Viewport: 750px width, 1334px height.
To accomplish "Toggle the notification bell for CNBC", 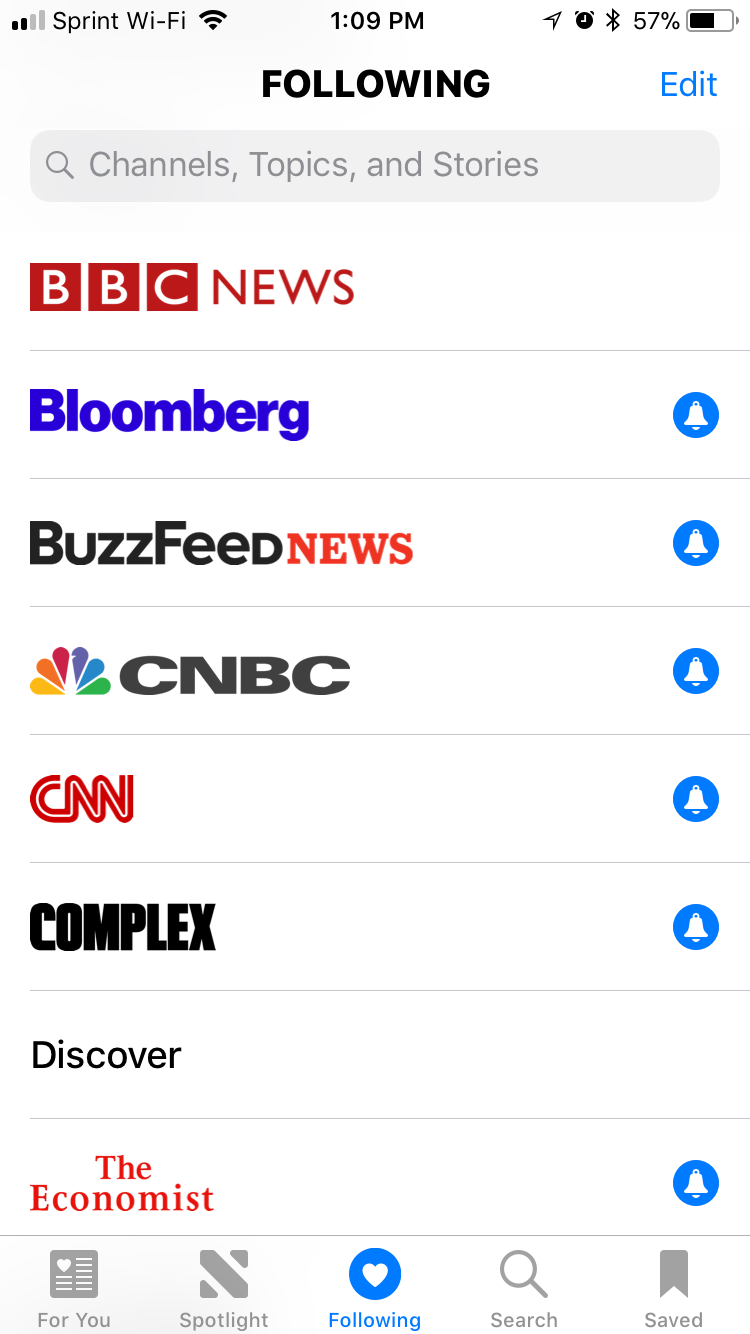I will point(696,670).
